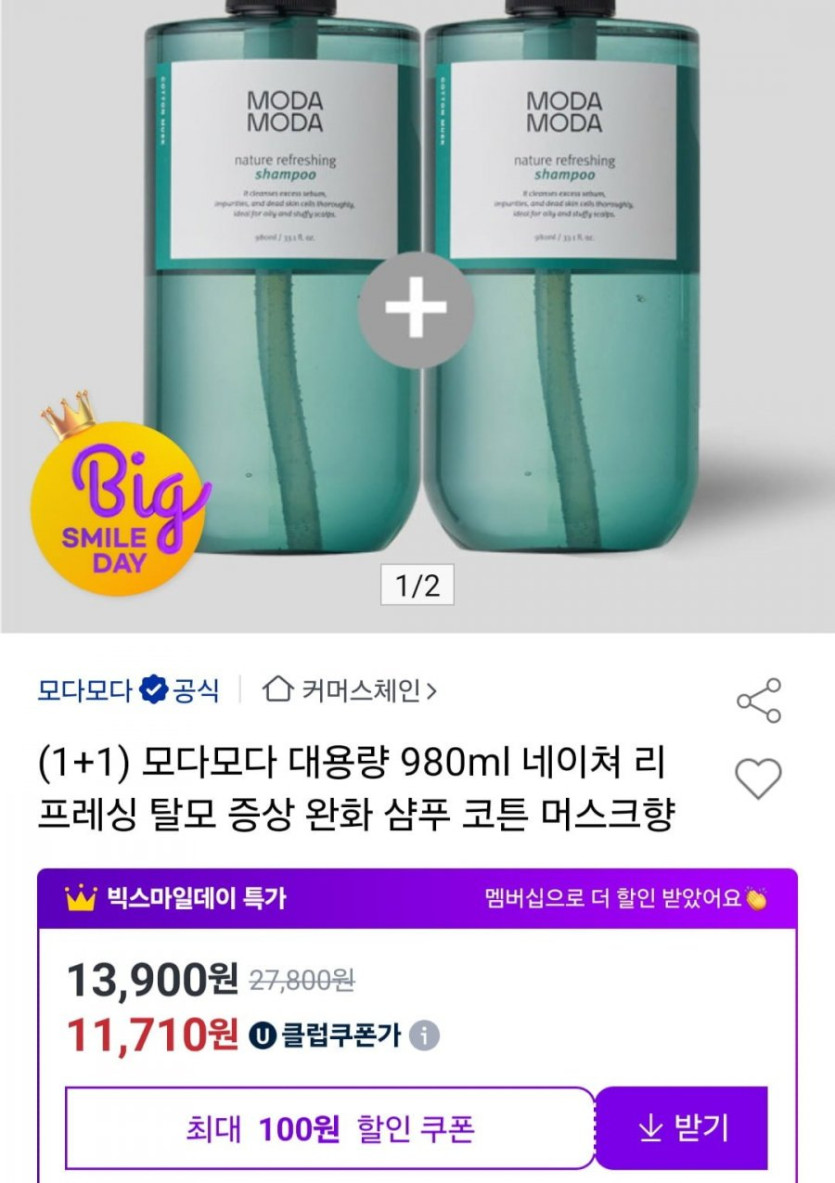Show 클럽쿠폰가 info tooltip
Screen dimensions: 835x1183
pos(425,1035)
